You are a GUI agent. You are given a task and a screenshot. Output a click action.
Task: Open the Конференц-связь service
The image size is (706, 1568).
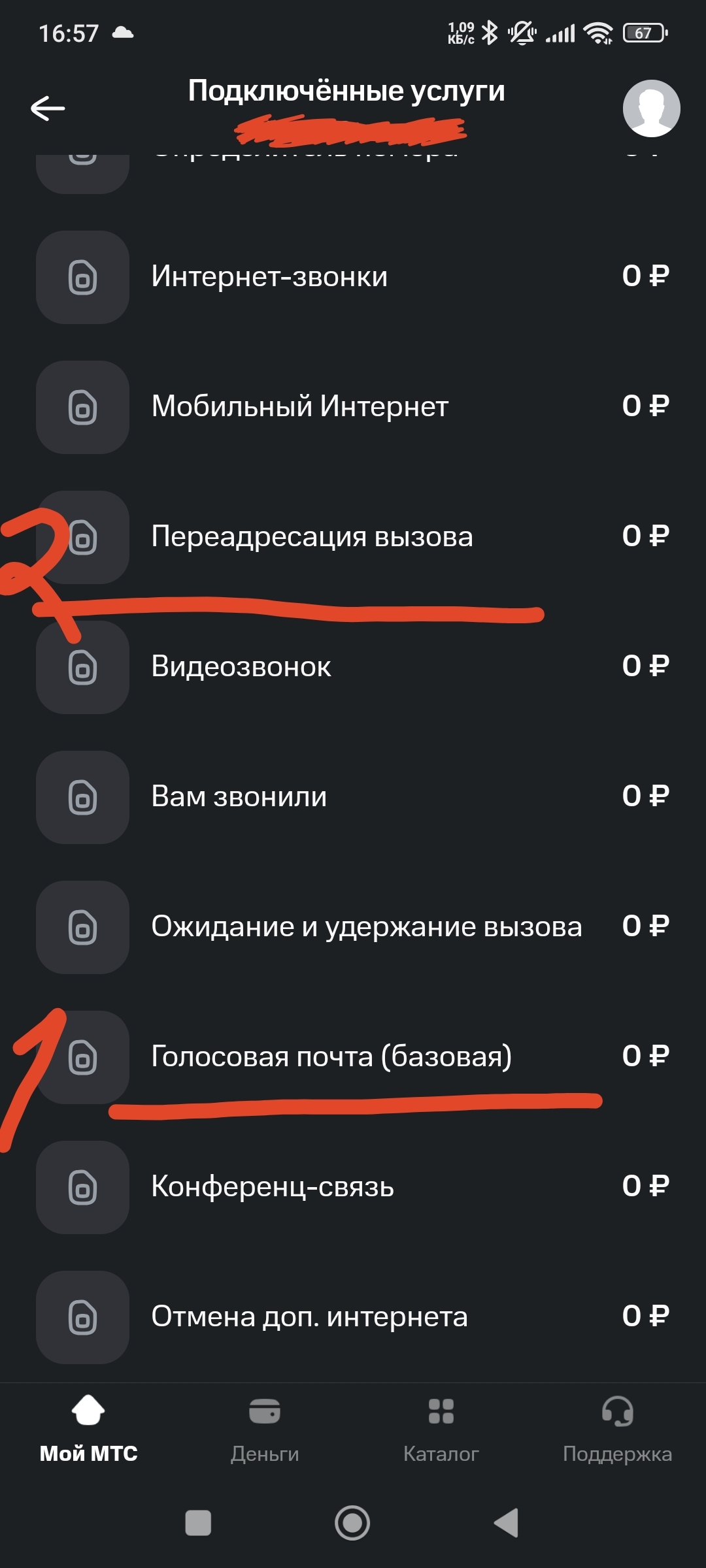(353, 1186)
